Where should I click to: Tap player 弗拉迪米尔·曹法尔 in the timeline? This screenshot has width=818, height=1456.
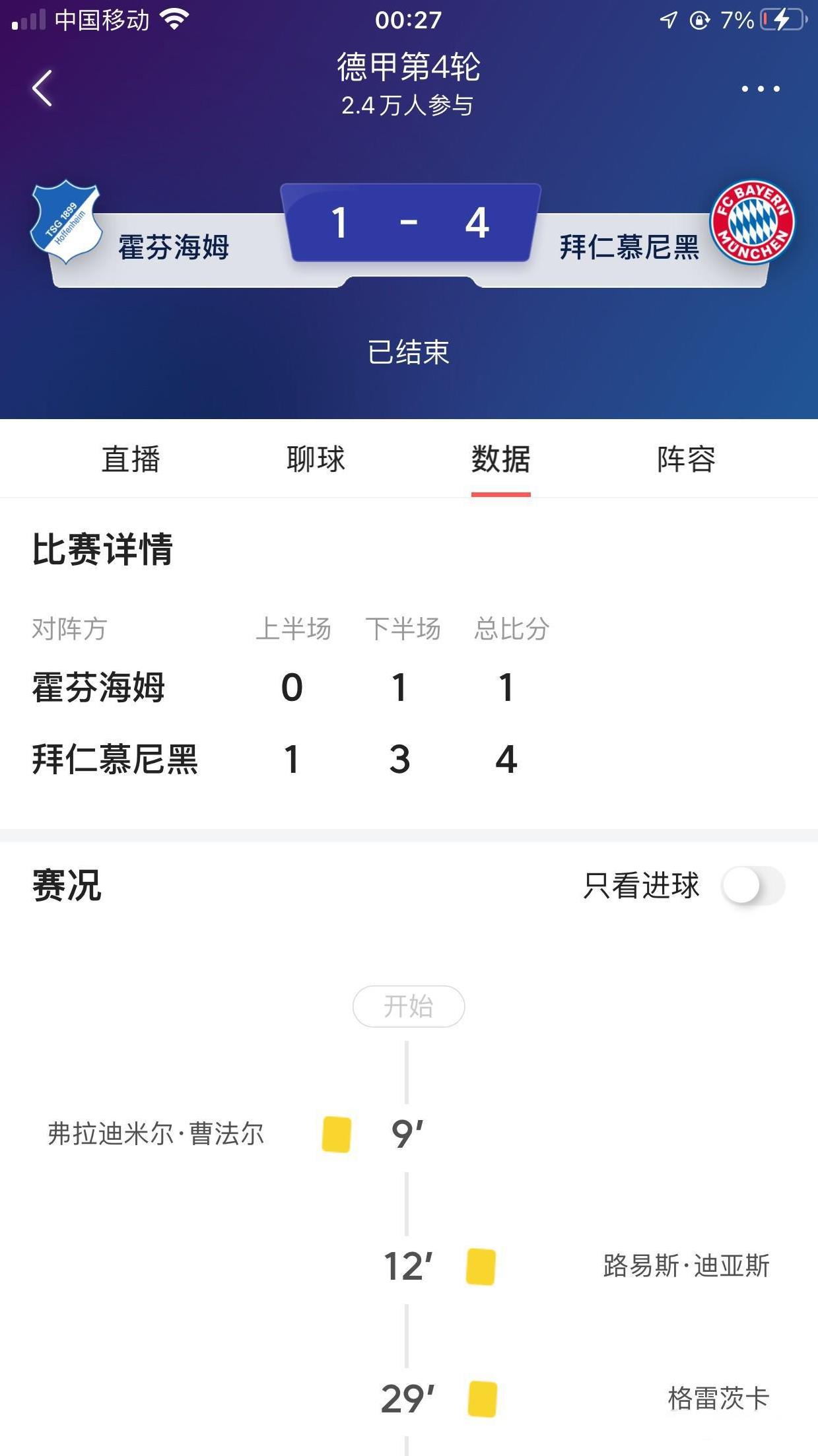click(x=156, y=1134)
